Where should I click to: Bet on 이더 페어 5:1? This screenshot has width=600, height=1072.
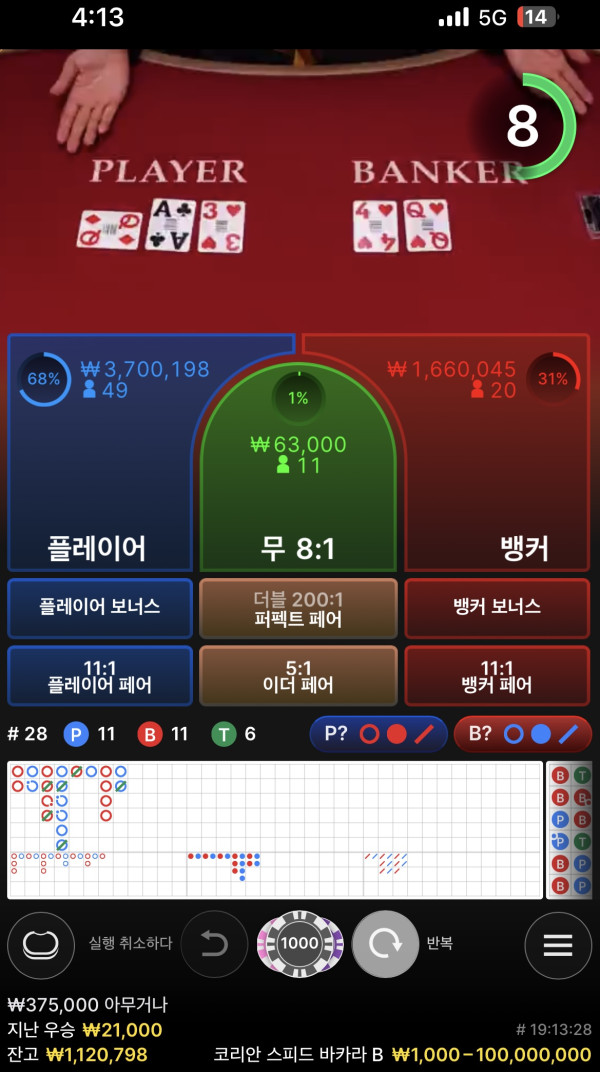point(298,676)
